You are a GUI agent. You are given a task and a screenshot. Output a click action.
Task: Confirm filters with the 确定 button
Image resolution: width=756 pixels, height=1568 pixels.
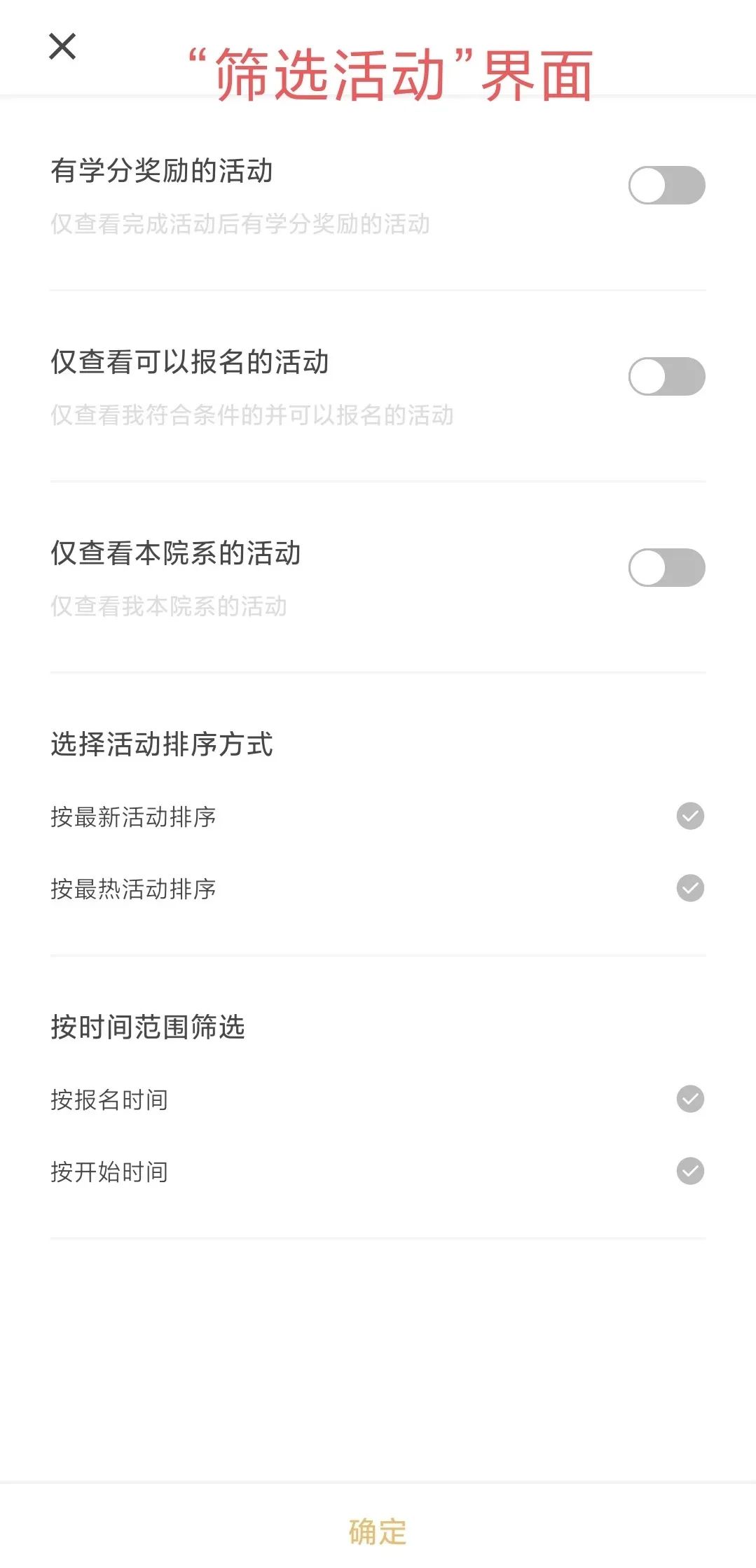coord(378,1532)
